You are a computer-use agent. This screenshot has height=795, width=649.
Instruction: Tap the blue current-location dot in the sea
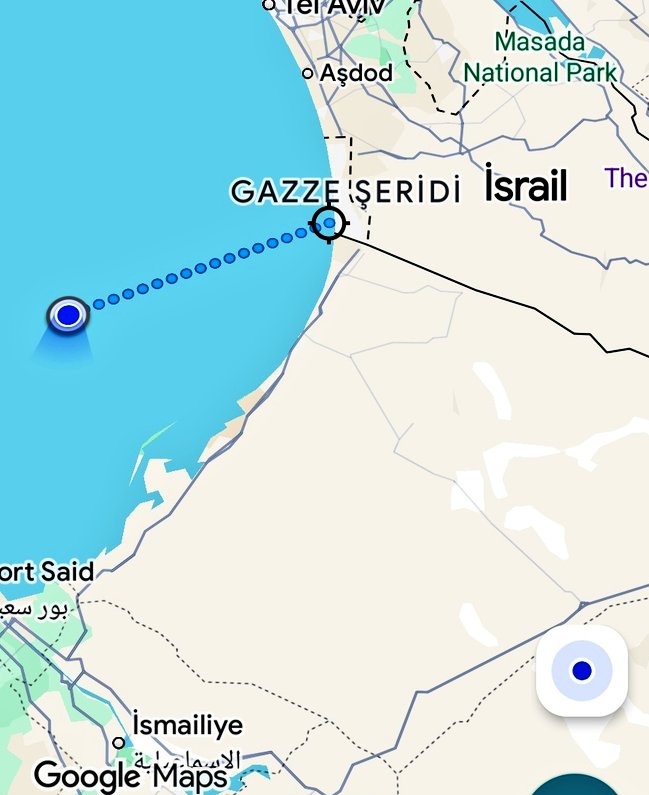click(x=68, y=316)
